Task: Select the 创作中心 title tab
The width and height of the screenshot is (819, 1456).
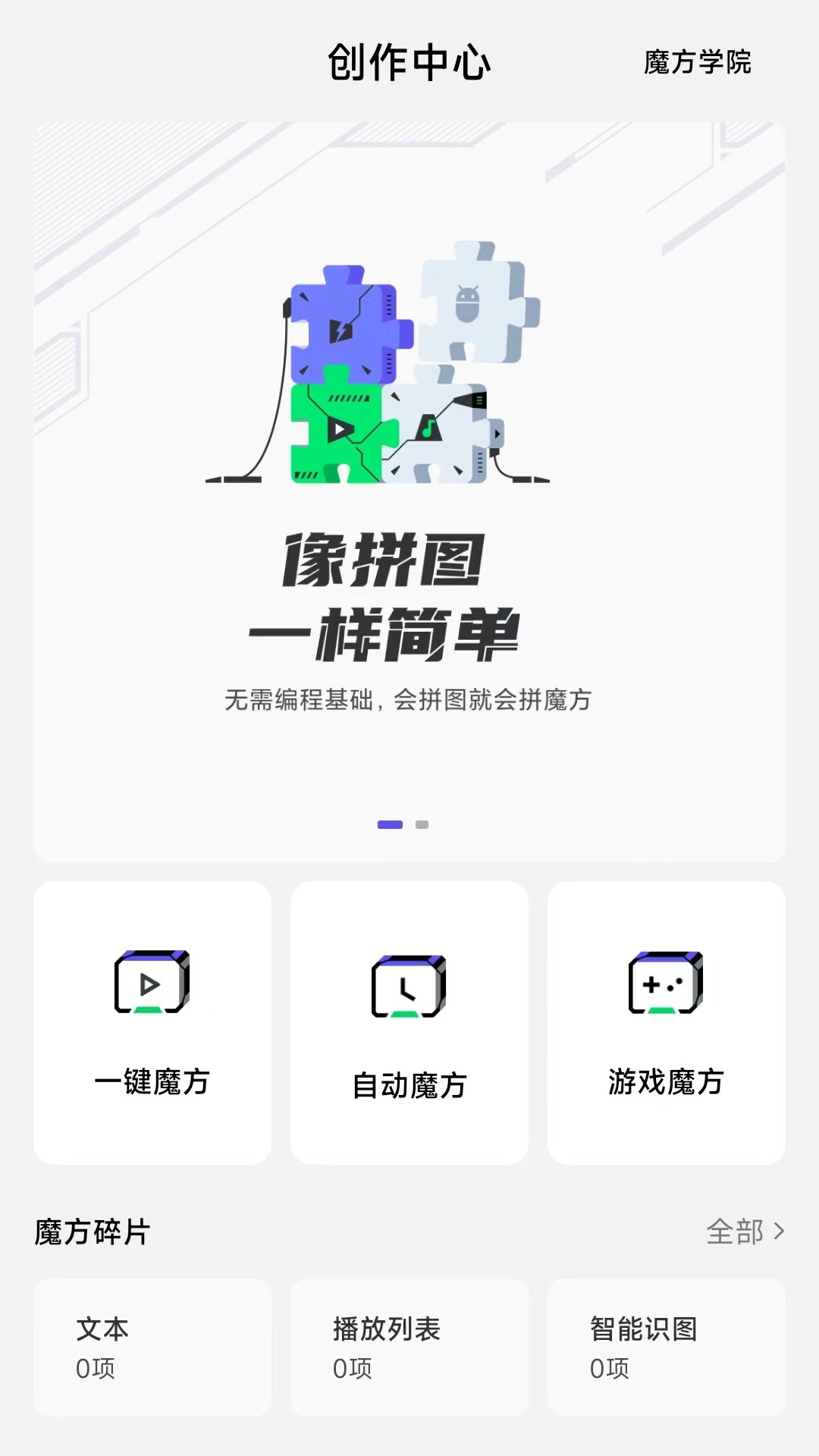Action: pos(409,64)
